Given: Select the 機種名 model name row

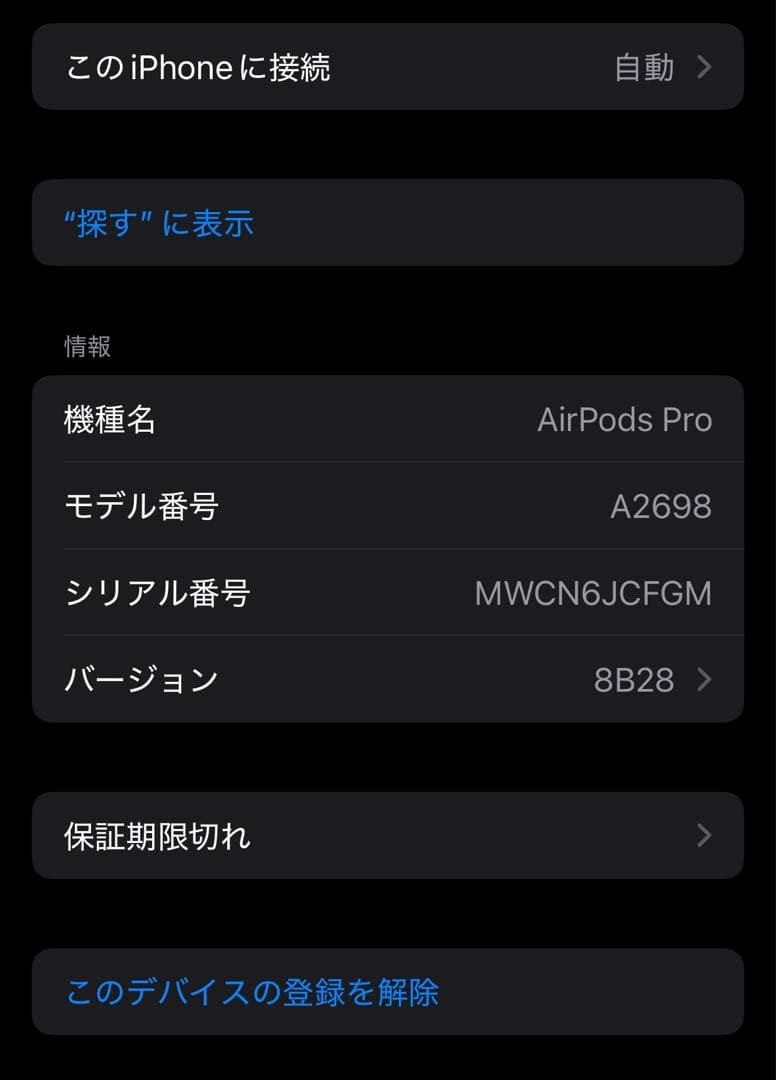Looking at the screenshot, I should coord(388,419).
